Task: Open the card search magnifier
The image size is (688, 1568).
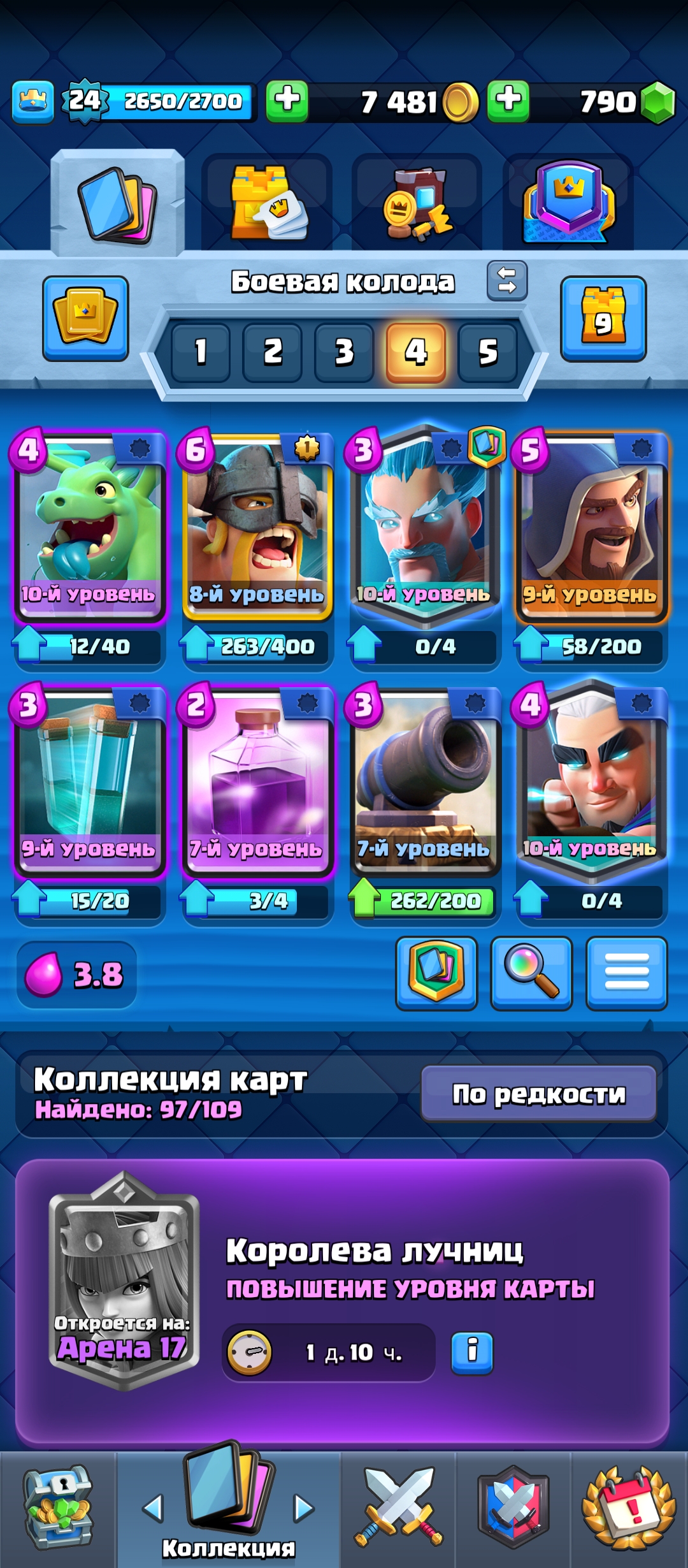Action: pos(531,973)
